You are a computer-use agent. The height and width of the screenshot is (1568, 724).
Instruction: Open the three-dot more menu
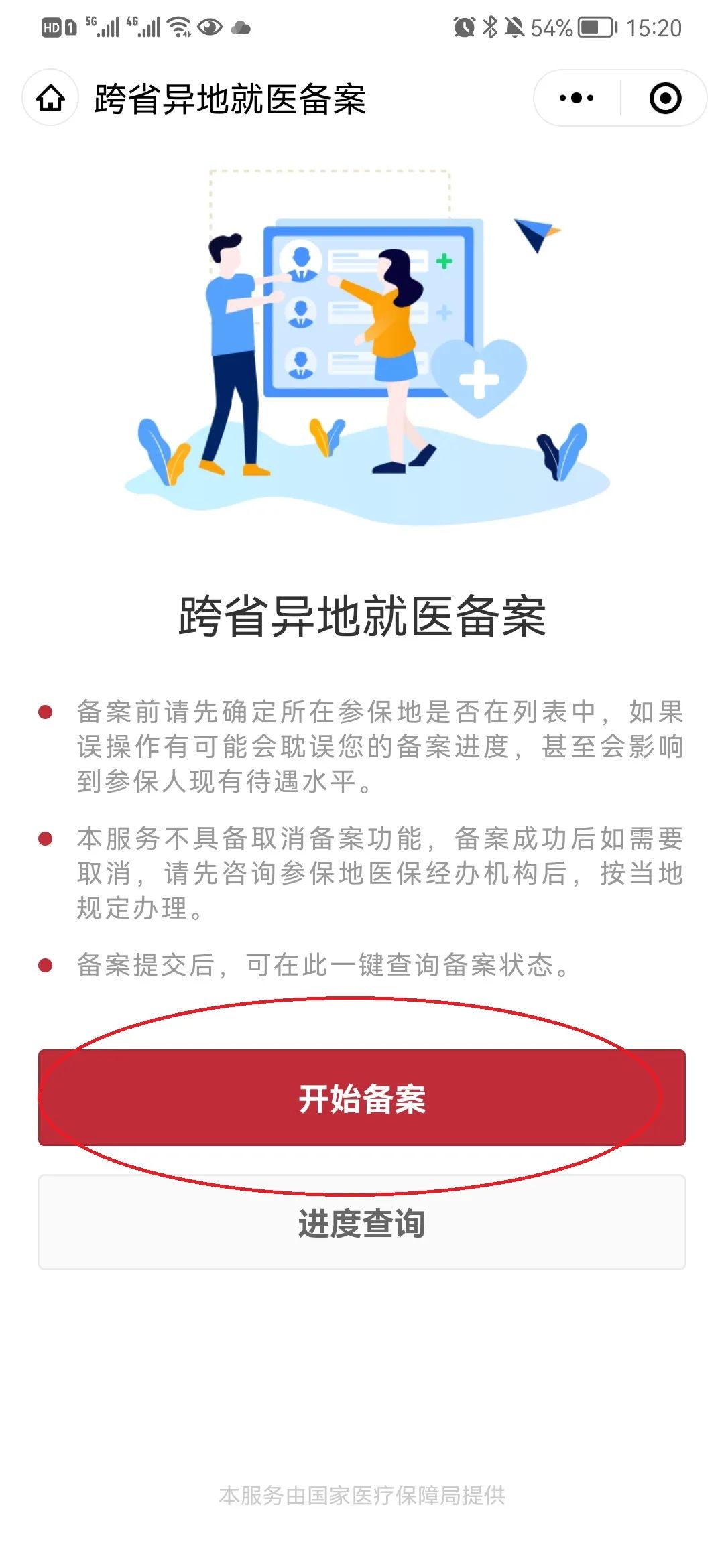pyautogui.click(x=577, y=98)
